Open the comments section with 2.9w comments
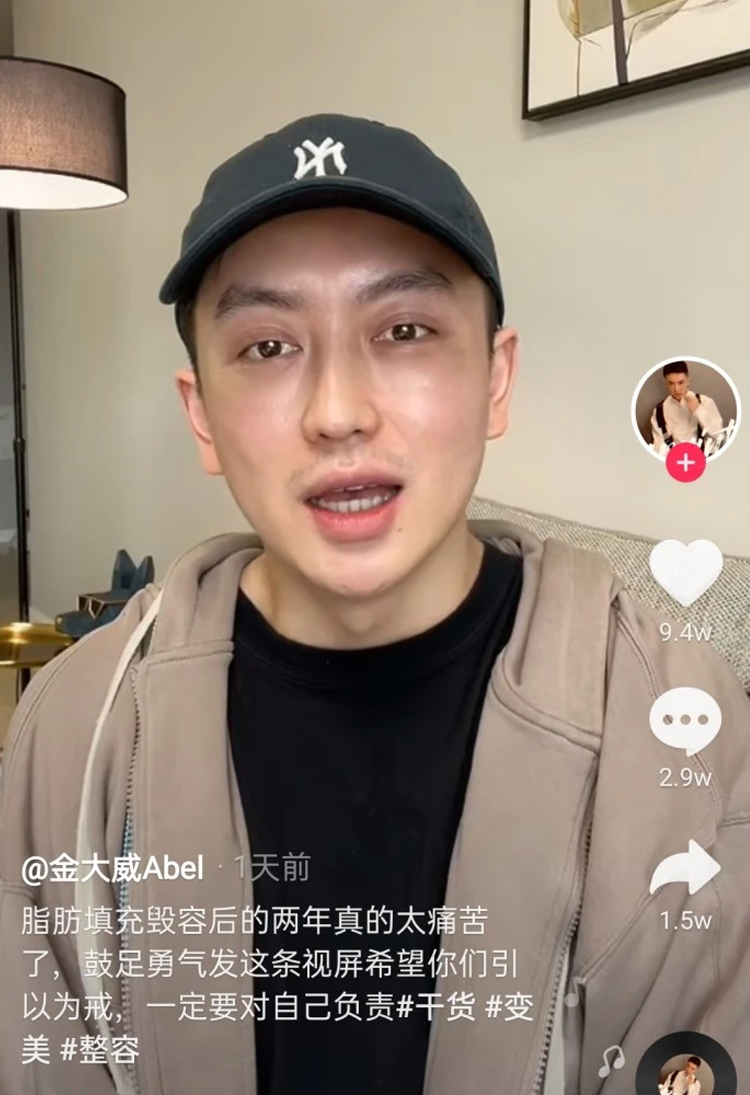750x1095 pixels. tap(685, 722)
